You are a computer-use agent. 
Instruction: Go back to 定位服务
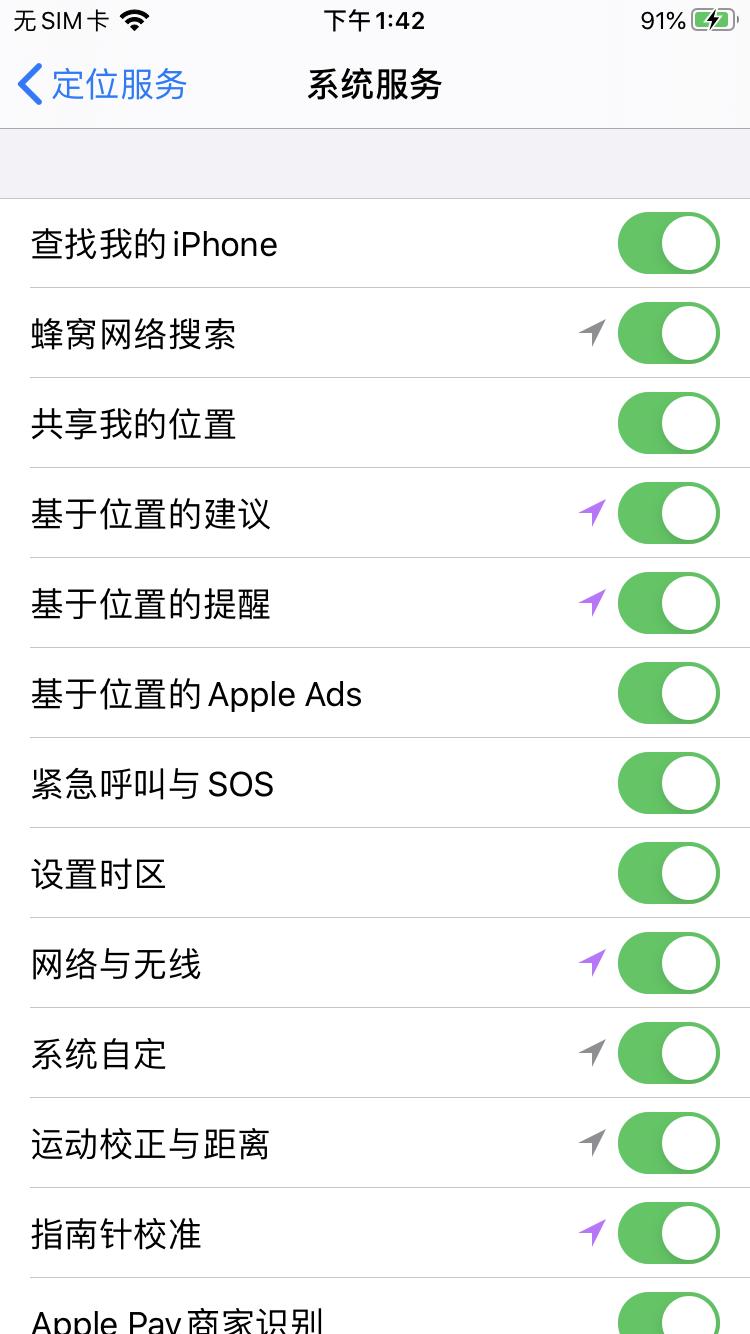(95, 85)
